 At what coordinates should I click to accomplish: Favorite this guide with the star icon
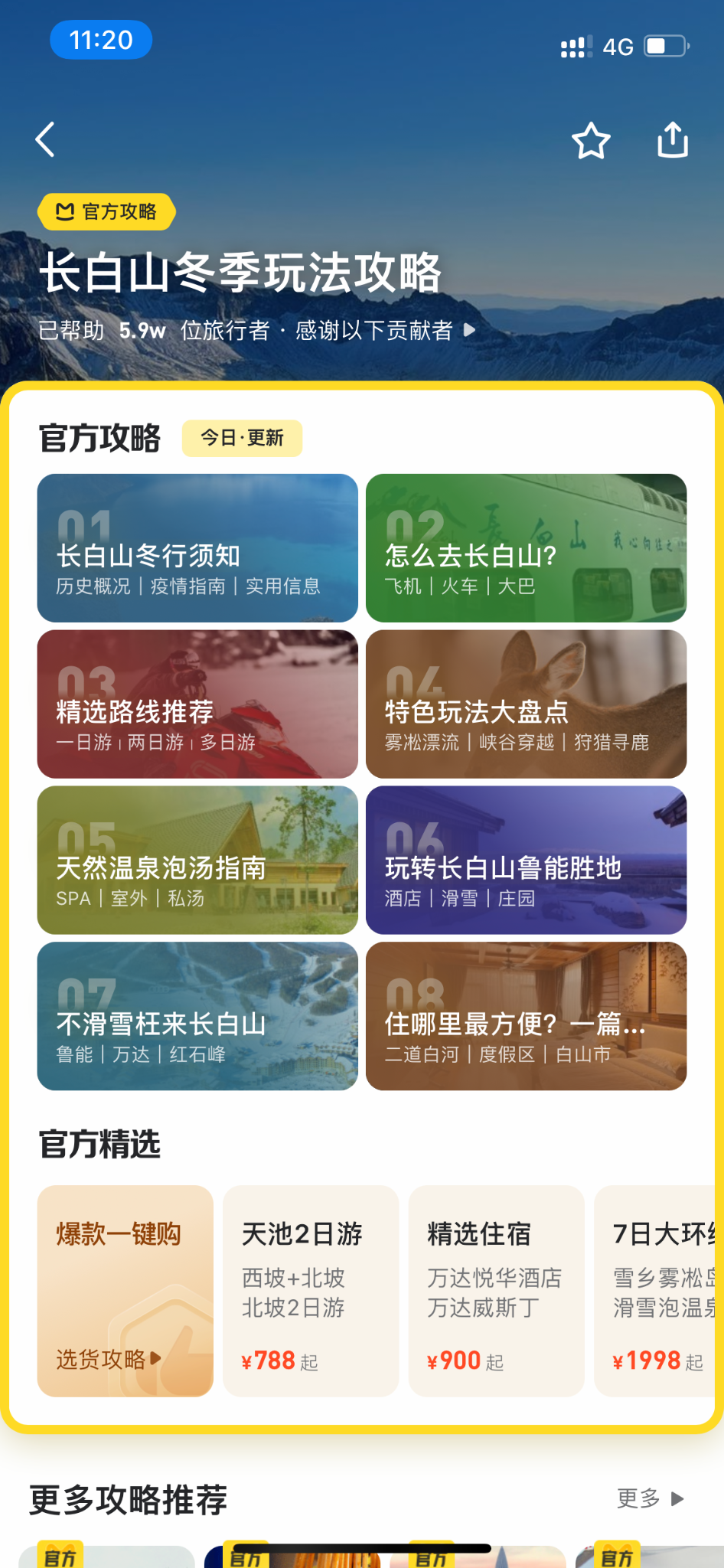click(591, 141)
